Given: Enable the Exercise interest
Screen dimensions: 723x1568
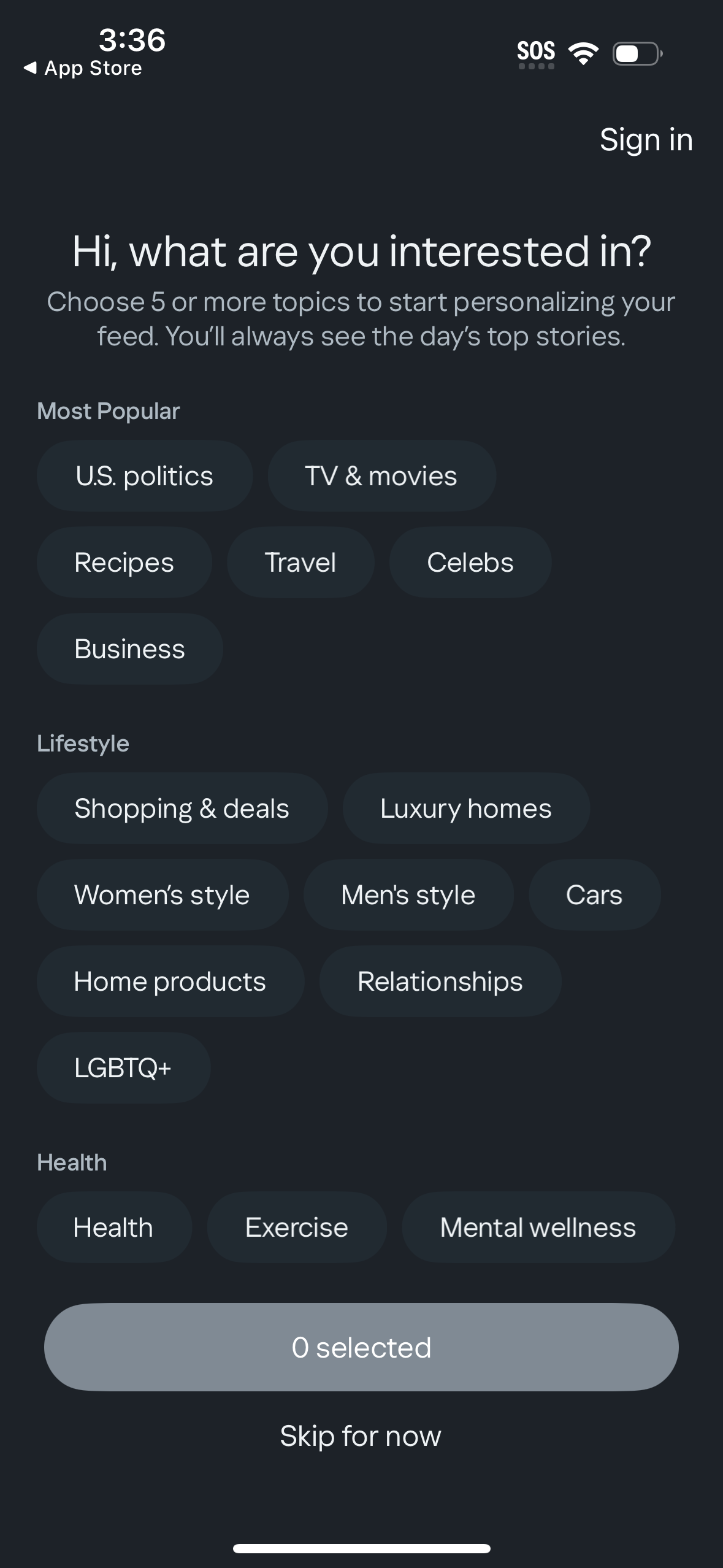Looking at the screenshot, I should point(296,1227).
